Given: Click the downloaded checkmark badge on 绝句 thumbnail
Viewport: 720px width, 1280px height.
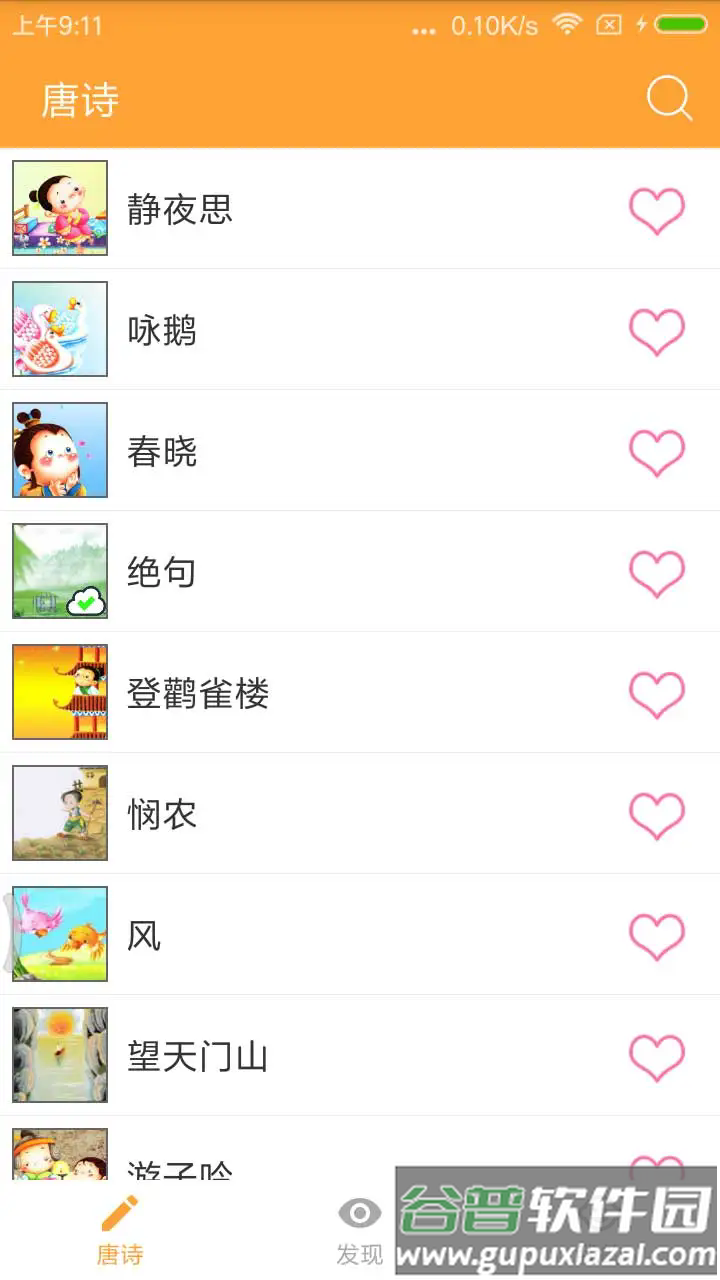Looking at the screenshot, I should point(84,602).
